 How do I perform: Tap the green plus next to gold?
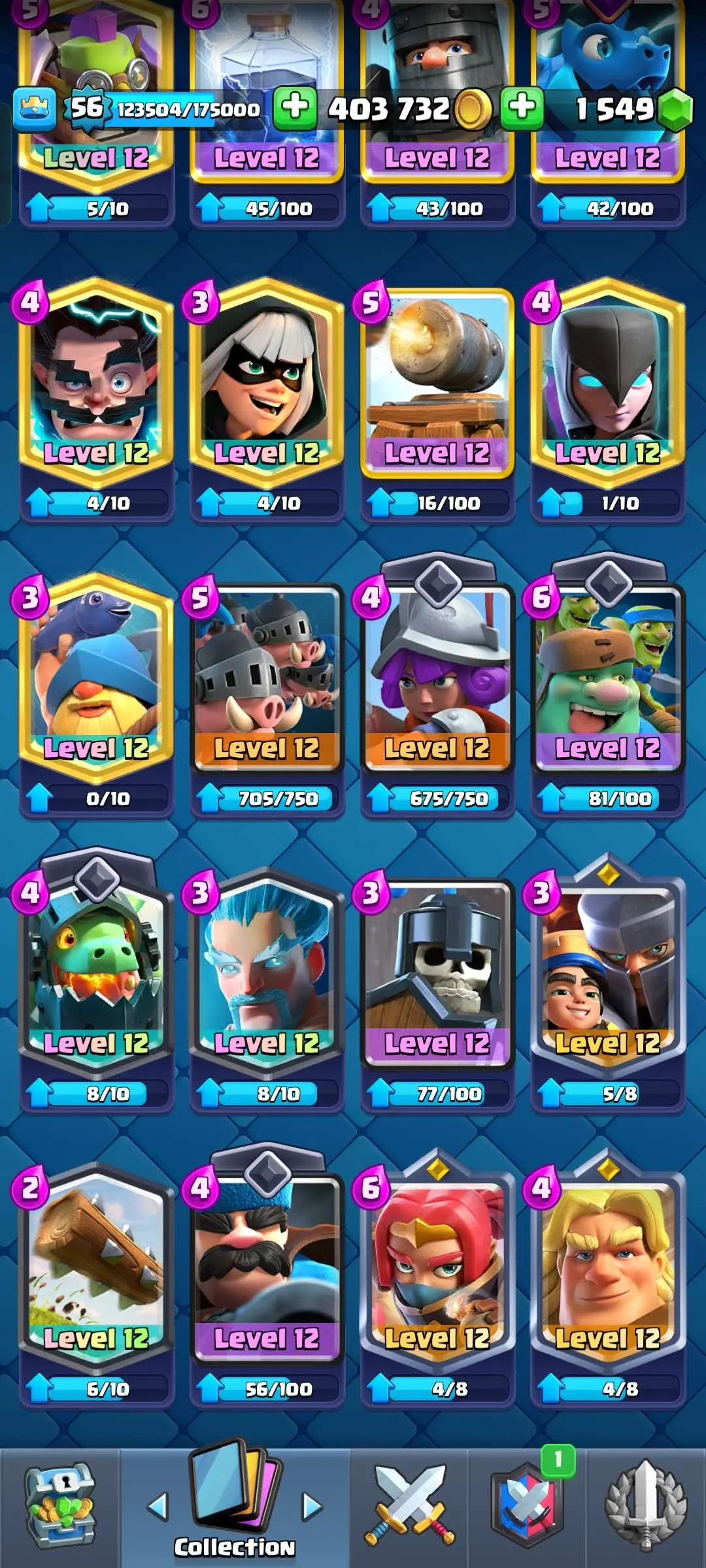point(295,107)
